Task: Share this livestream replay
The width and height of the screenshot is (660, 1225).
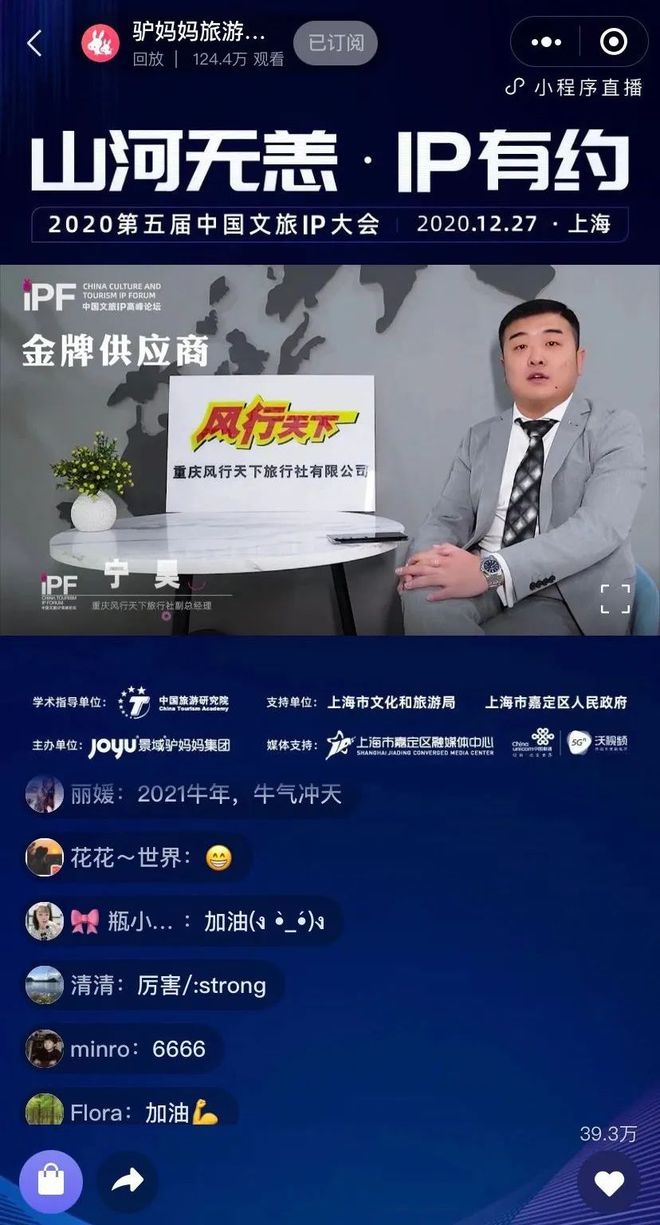Action: point(128,1181)
